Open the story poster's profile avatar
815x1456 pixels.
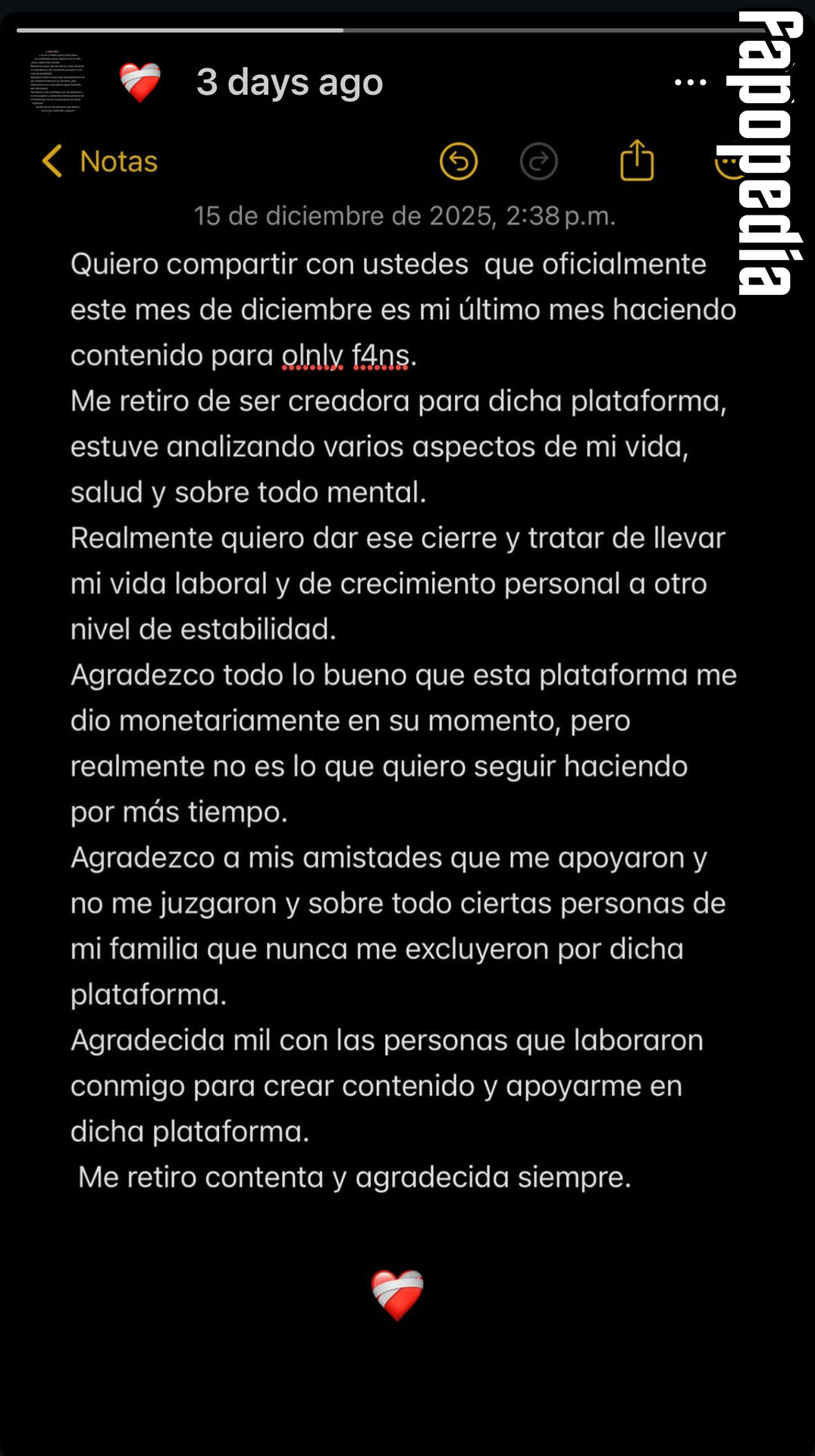[58, 82]
